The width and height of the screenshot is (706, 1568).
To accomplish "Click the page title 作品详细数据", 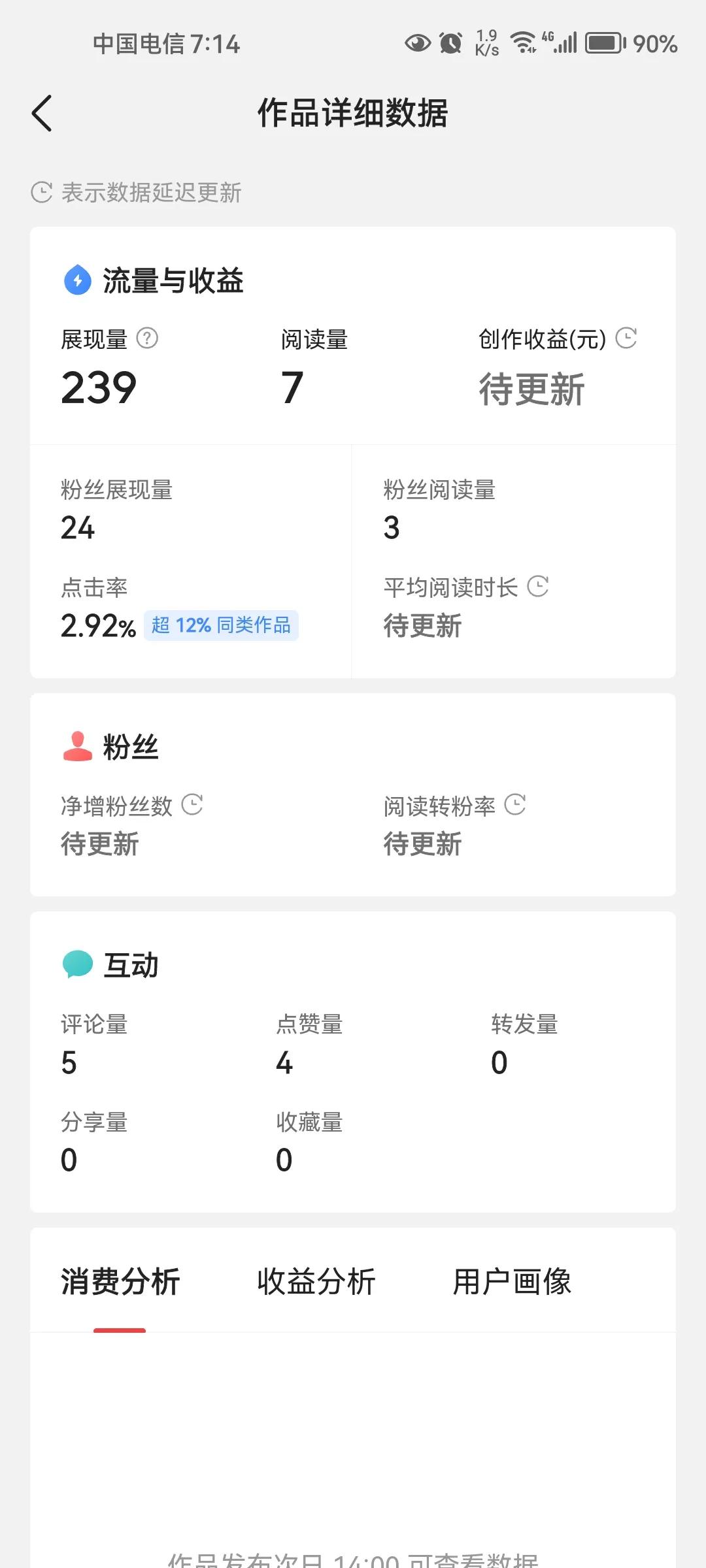I will 353,112.
